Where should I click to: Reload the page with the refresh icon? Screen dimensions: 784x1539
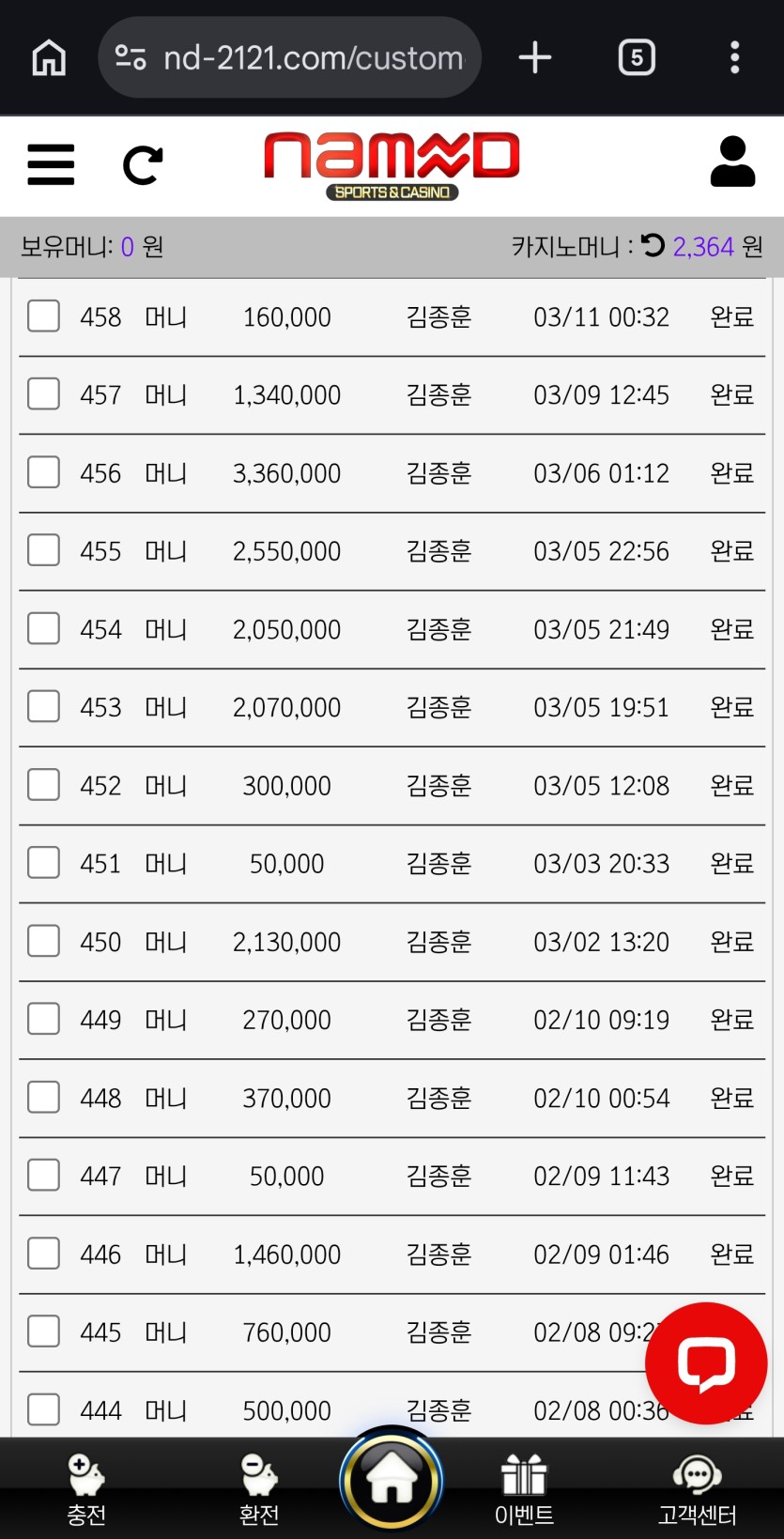143,165
